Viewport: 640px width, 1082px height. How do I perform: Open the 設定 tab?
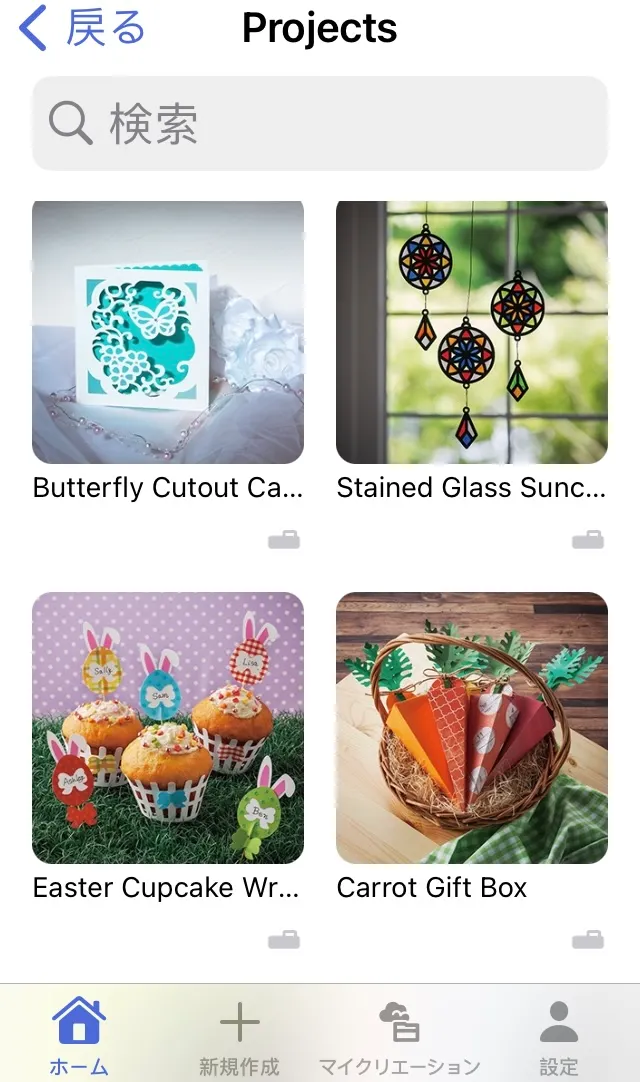click(x=559, y=1035)
